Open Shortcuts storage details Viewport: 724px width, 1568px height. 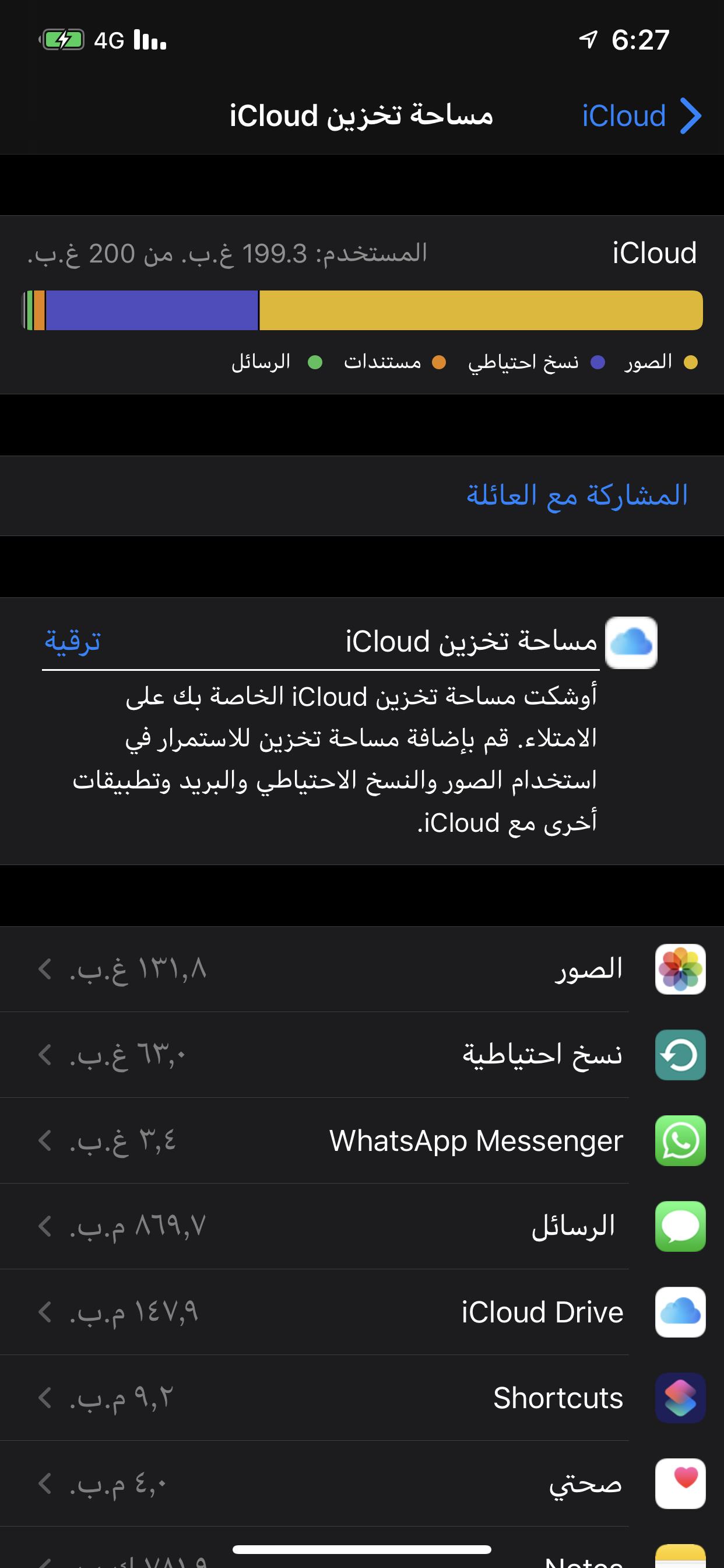tap(362, 1398)
